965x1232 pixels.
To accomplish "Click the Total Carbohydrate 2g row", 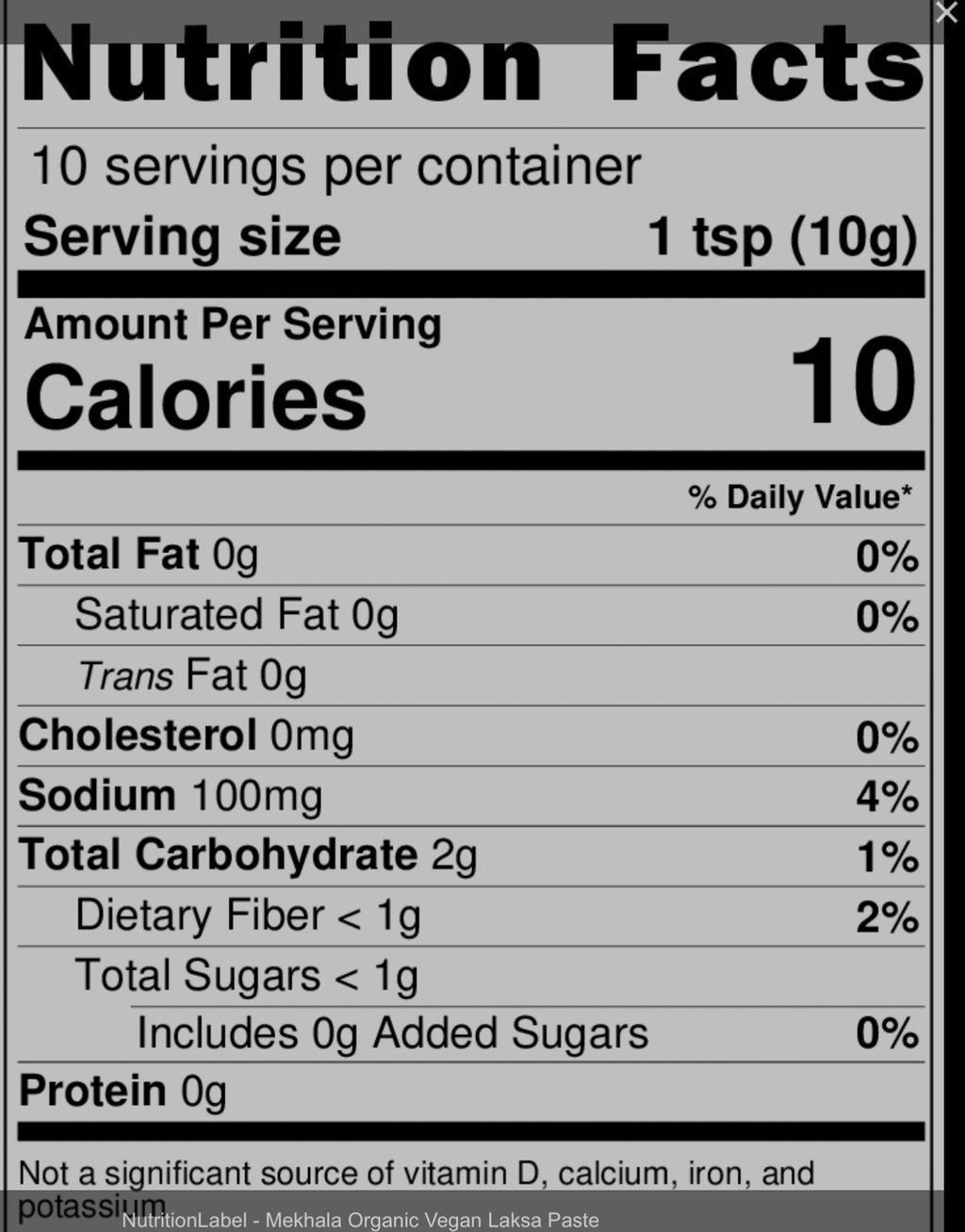I will pyautogui.click(x=247, y=854).
